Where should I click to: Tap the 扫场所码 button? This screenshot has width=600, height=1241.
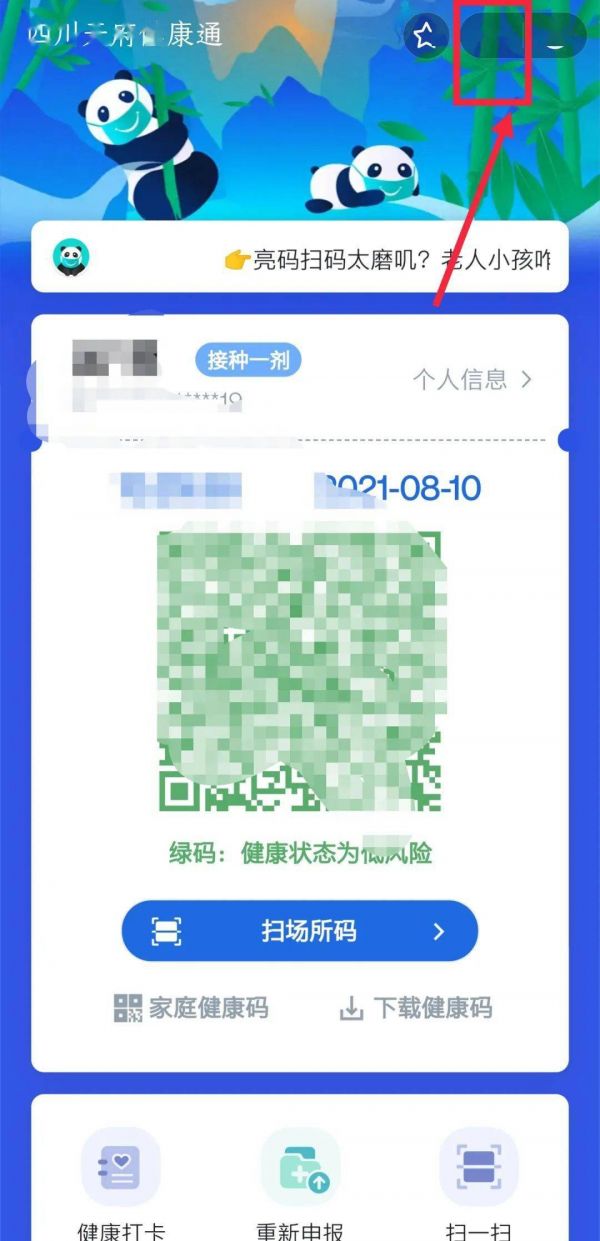coord(300,932)
